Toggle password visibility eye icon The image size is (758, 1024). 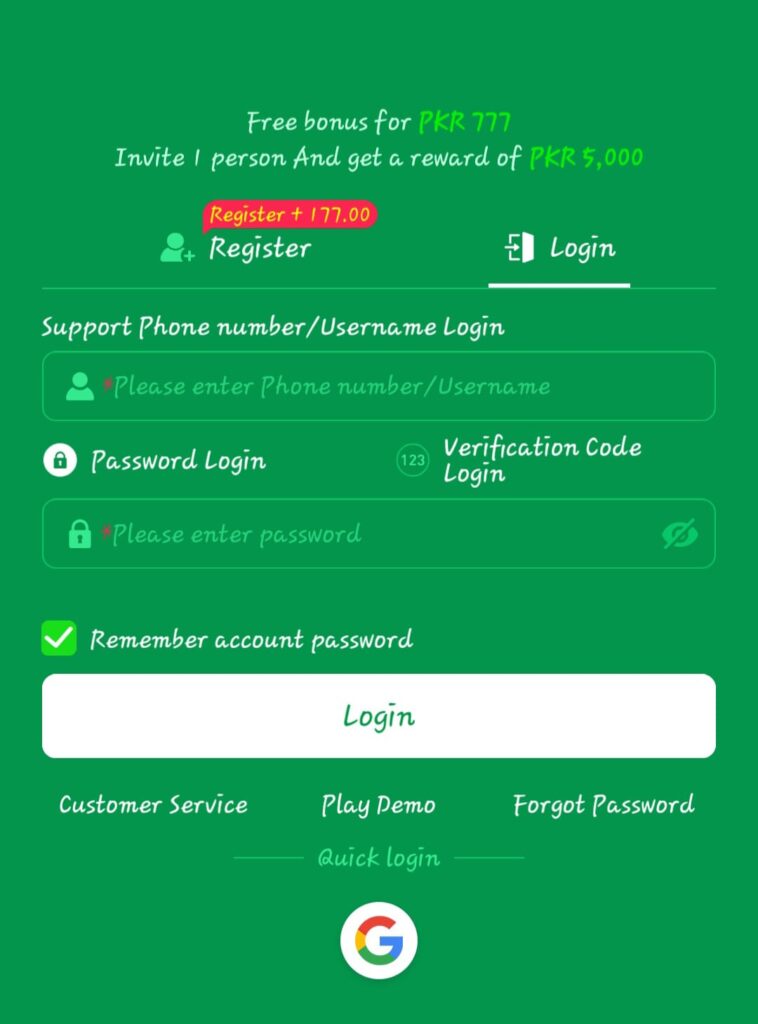click(x=680, y=534)
